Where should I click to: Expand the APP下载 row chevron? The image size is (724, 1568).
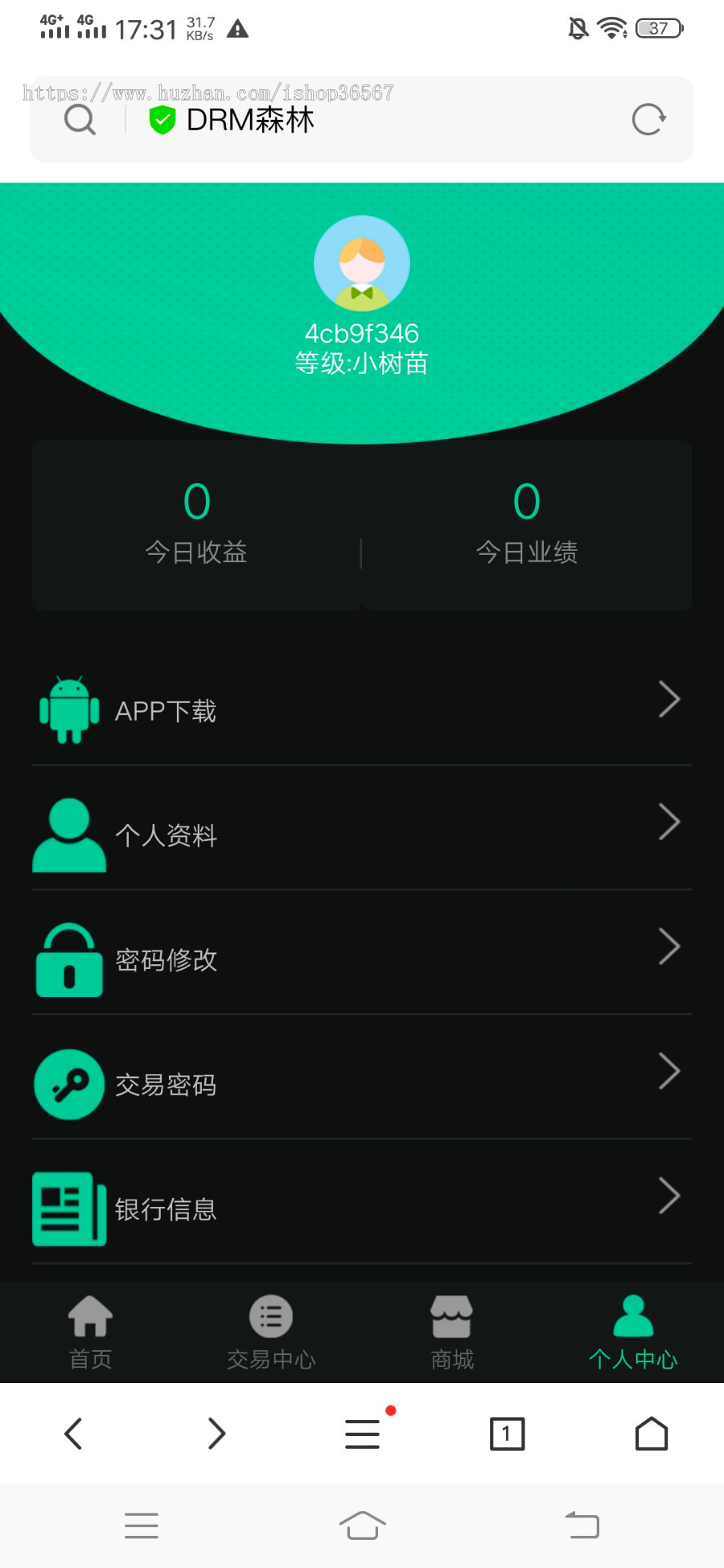[x=669, y=700]
